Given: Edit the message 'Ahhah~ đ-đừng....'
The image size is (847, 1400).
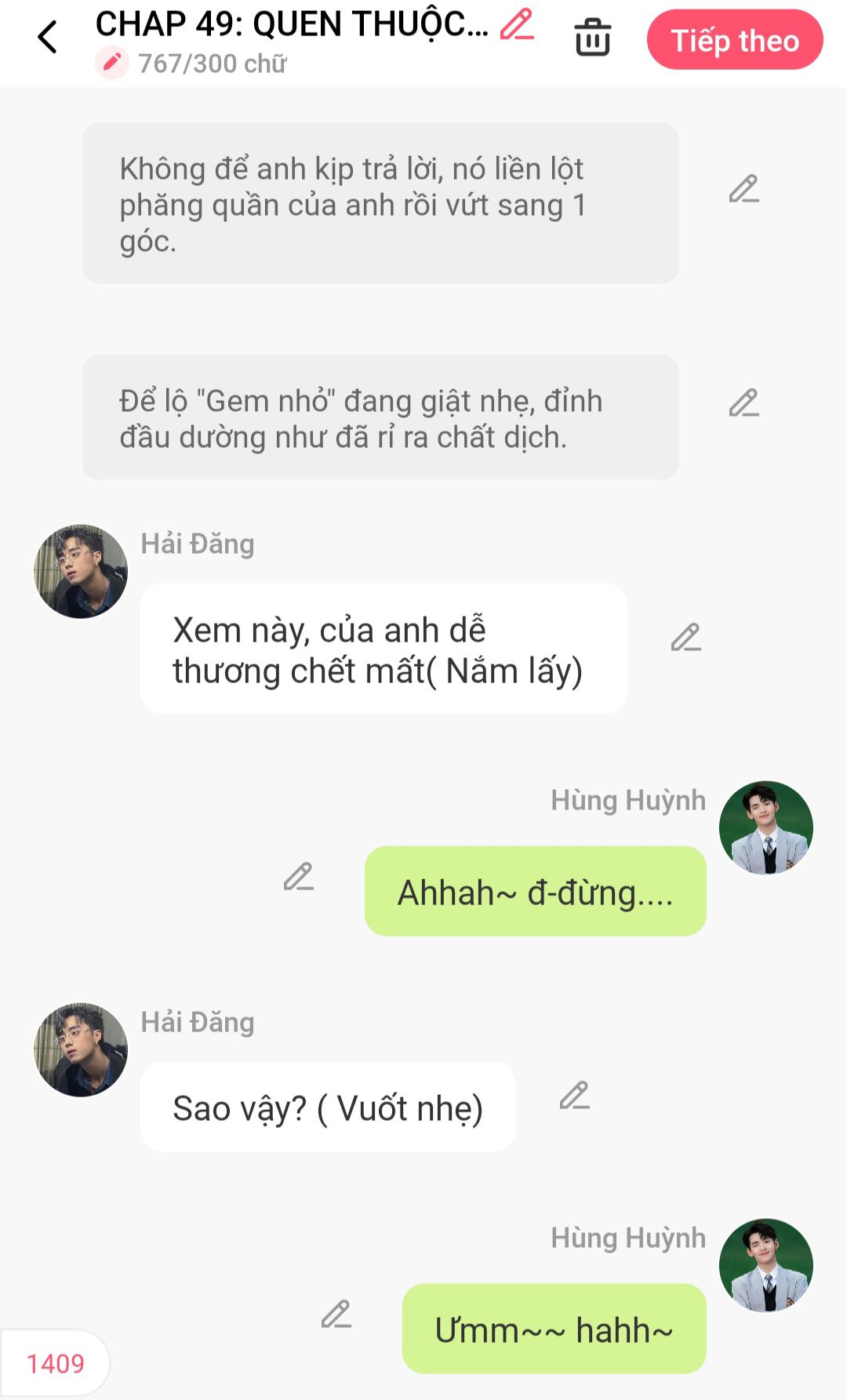Looking at the screenshot, I should [298, 876].
